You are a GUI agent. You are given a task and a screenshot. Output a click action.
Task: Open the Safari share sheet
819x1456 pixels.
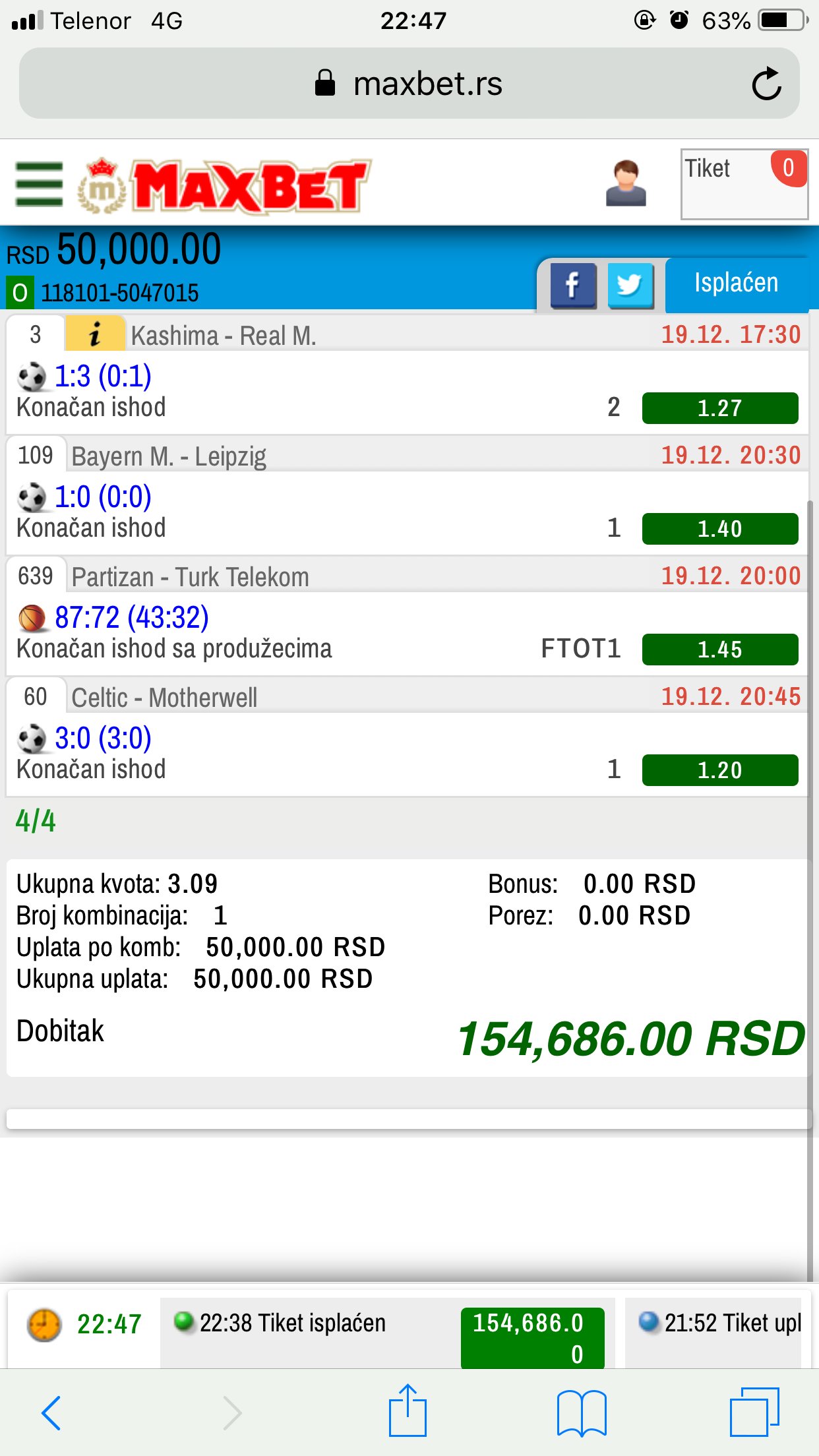click(408, 1411)
